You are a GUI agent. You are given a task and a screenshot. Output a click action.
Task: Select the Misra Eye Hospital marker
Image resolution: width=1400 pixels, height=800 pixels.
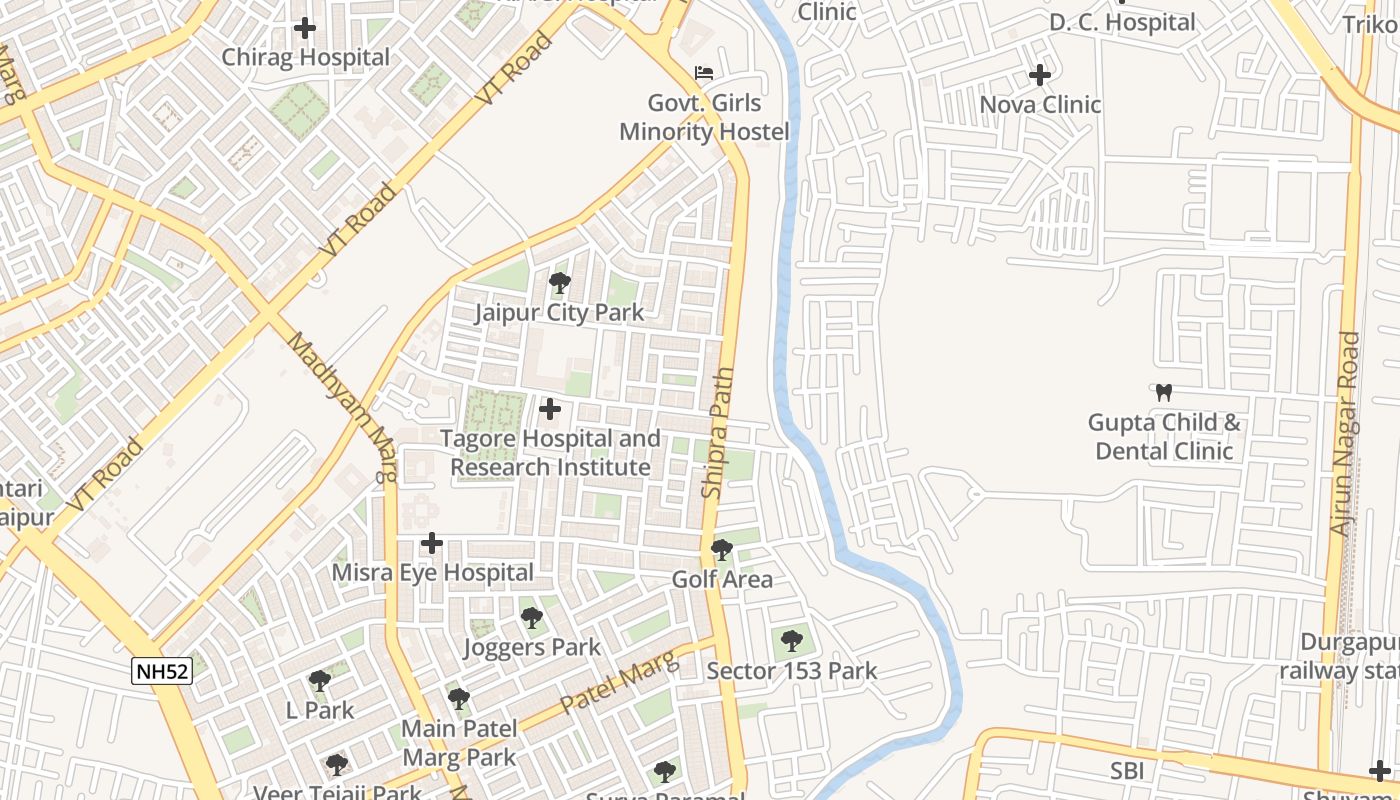click(x=432, y=543)
